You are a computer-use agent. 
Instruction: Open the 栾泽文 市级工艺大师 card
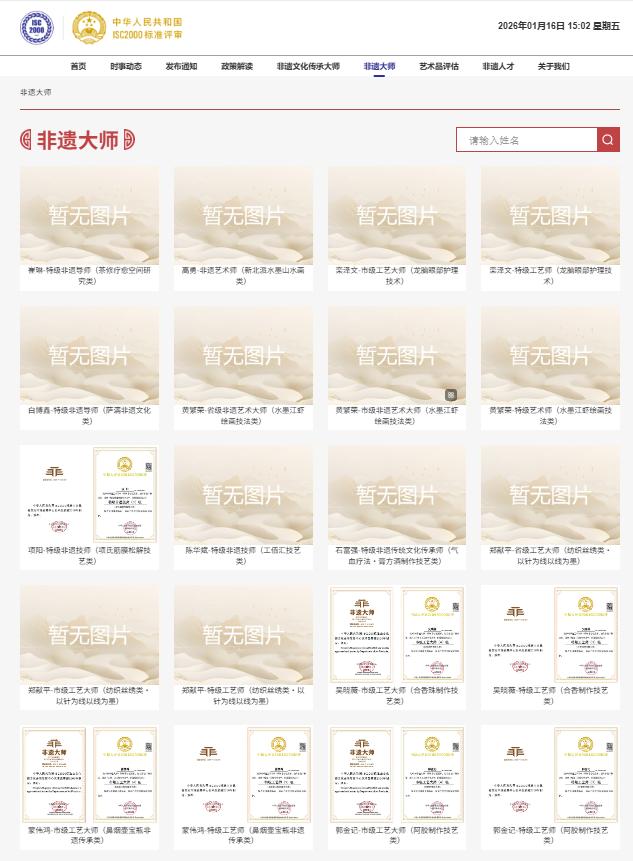(396, 216)
